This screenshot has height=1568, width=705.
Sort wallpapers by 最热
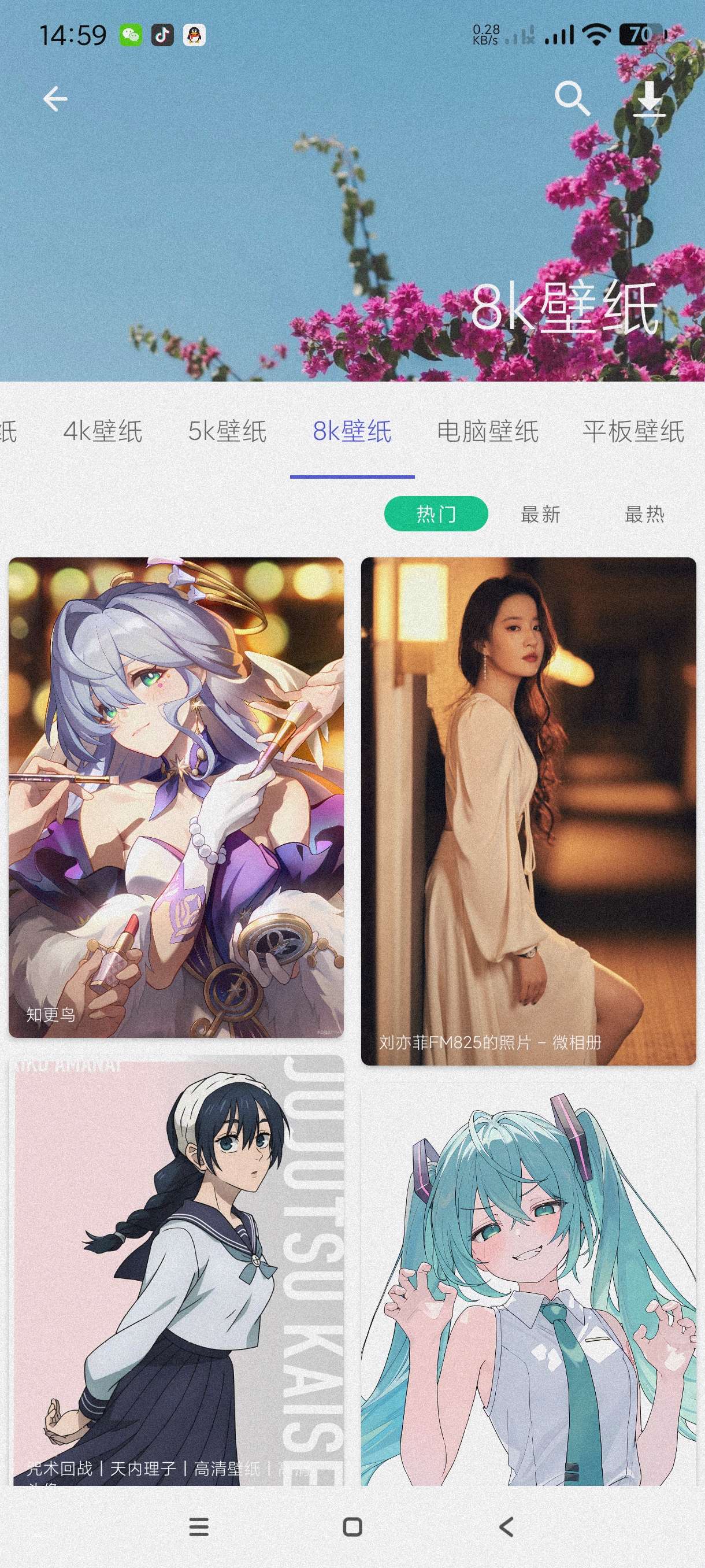[644, 515]
